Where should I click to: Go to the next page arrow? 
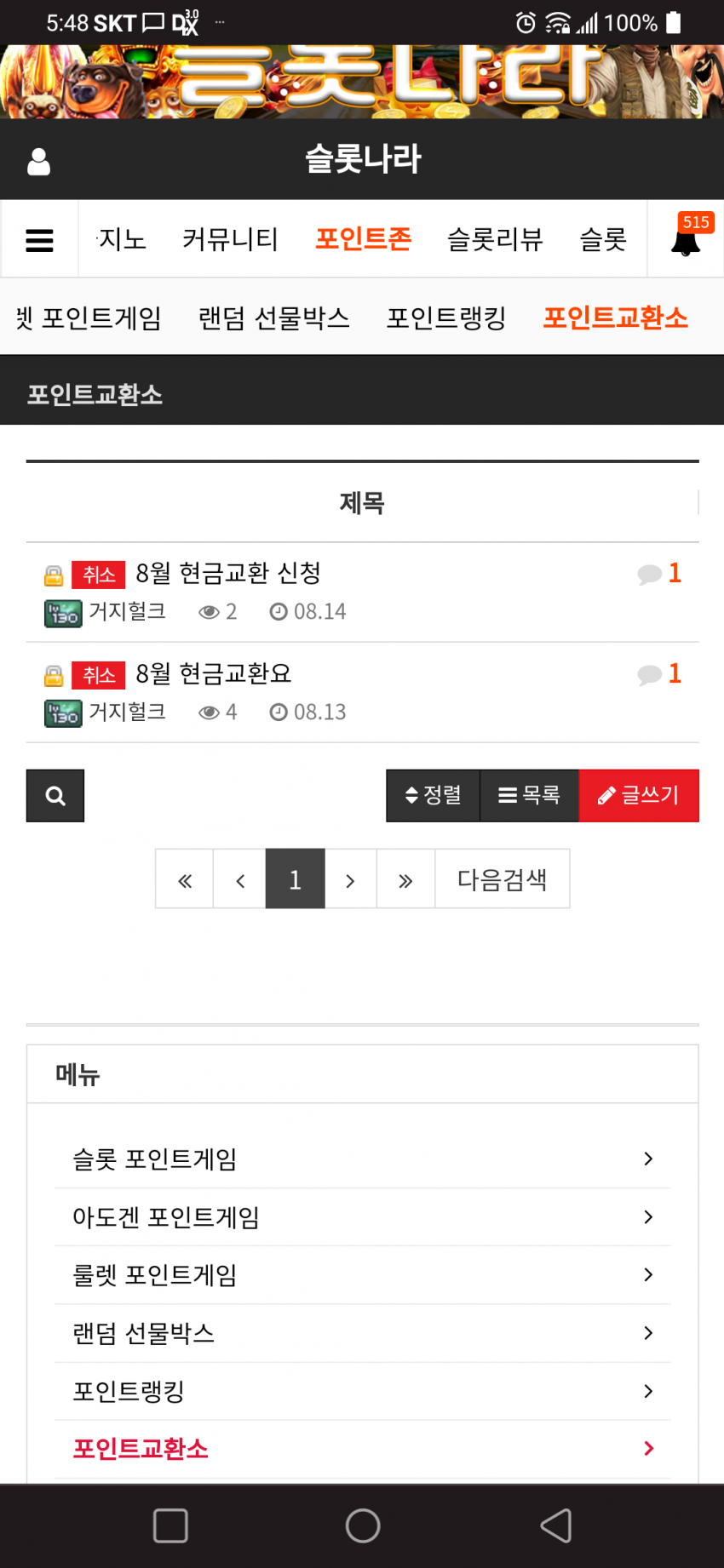[x=350, y=879]
